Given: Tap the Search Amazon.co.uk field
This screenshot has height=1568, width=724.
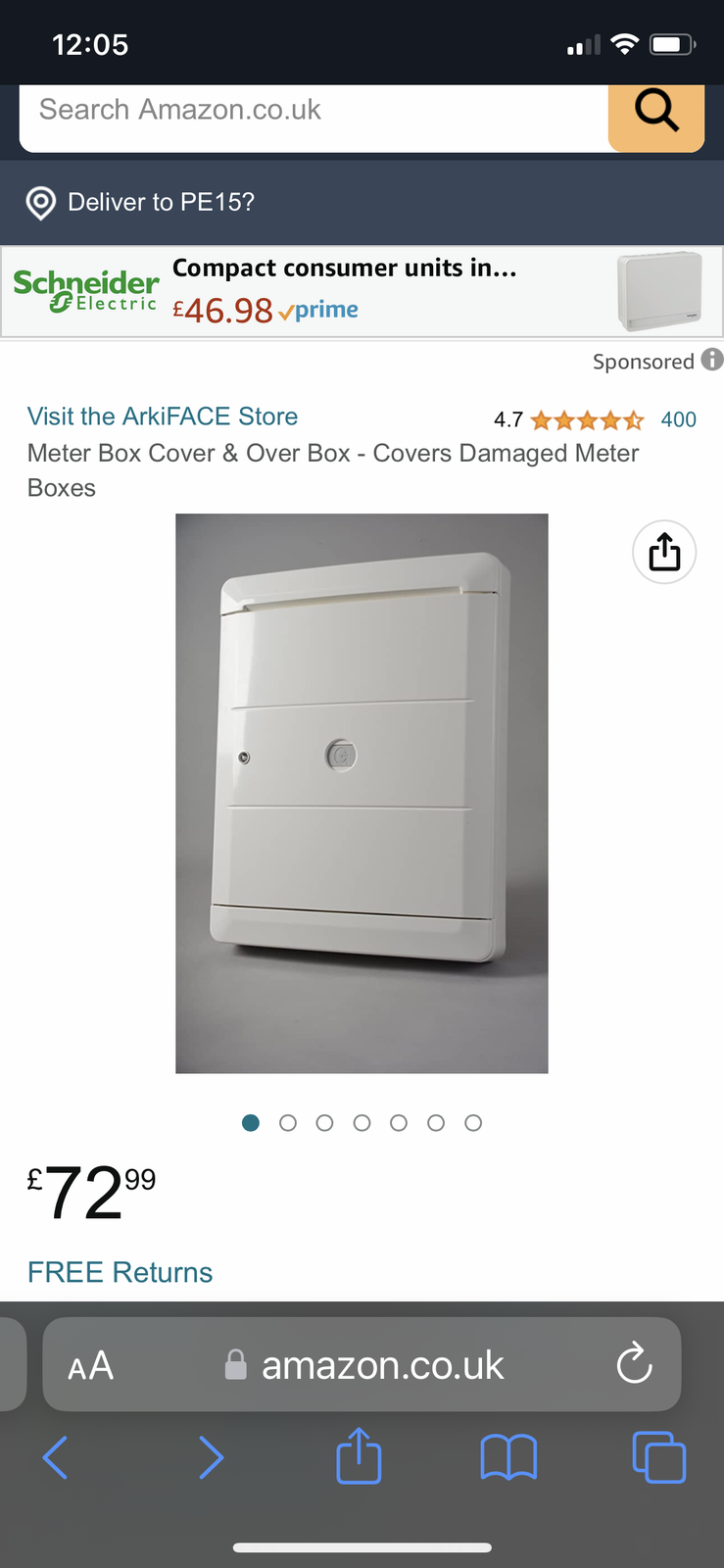Looking at the screenshot, I should coord(314,111).
